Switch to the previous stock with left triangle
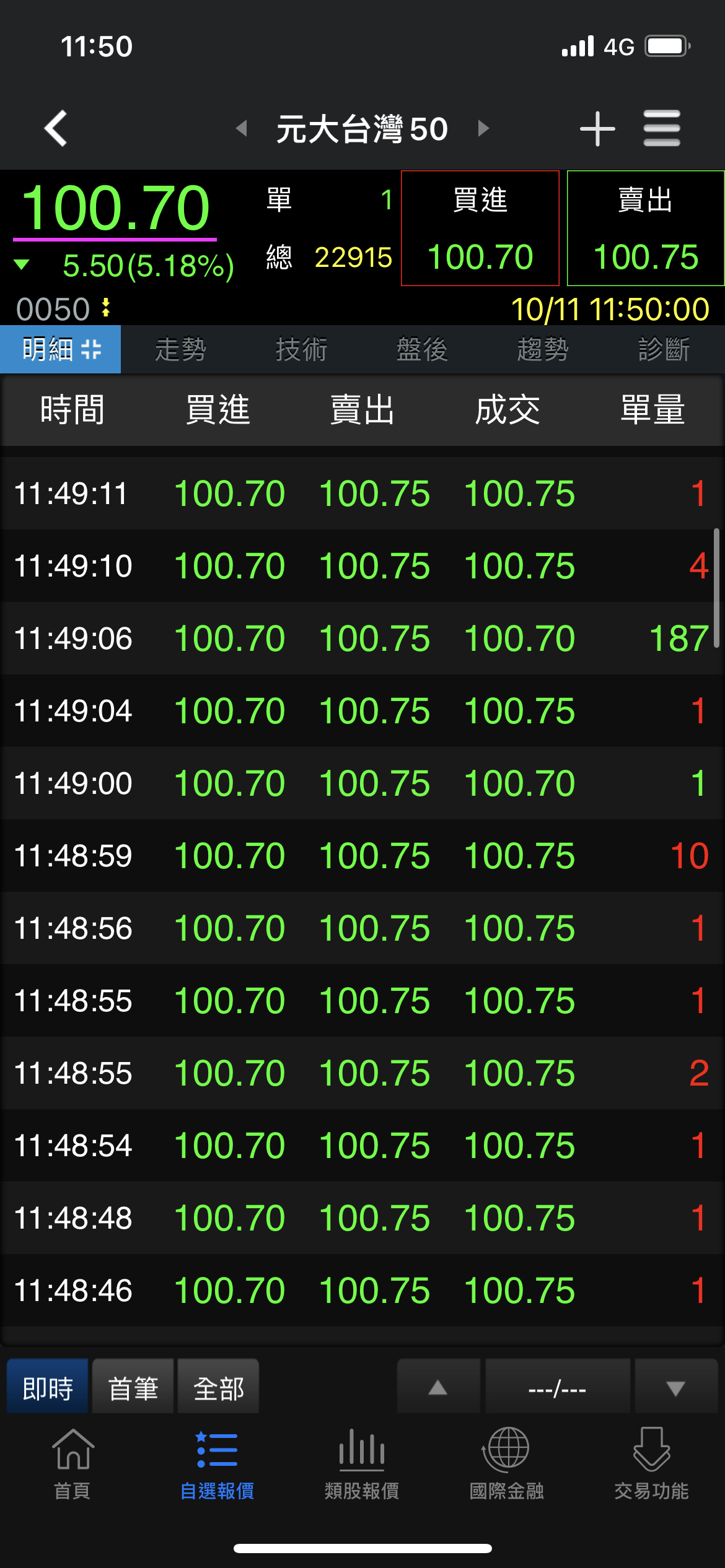The height and width of the screenshot is (1568, 725). tap(242, 128)
